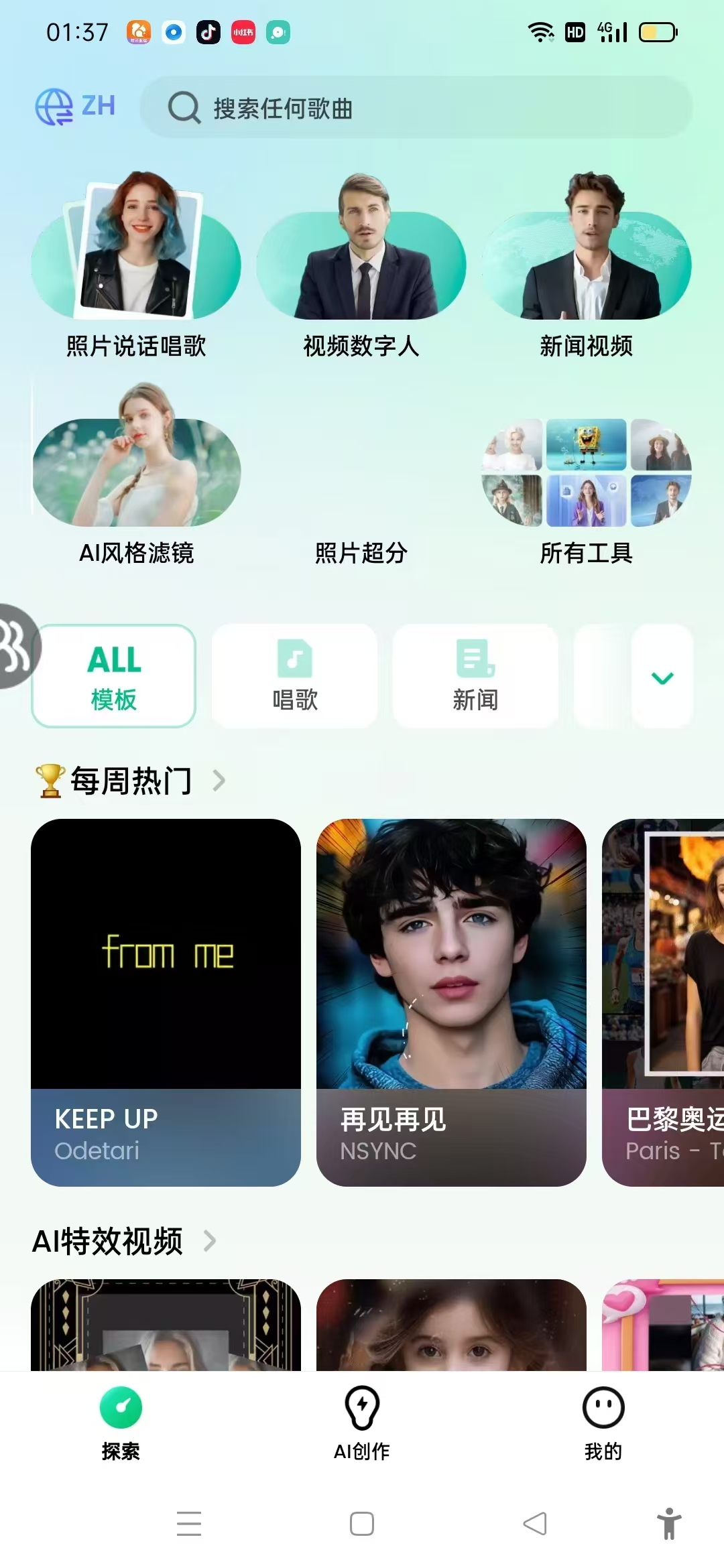This screenshot has width=724, height=1568.
Task: Open the song search field
Action: click(416, 108)
